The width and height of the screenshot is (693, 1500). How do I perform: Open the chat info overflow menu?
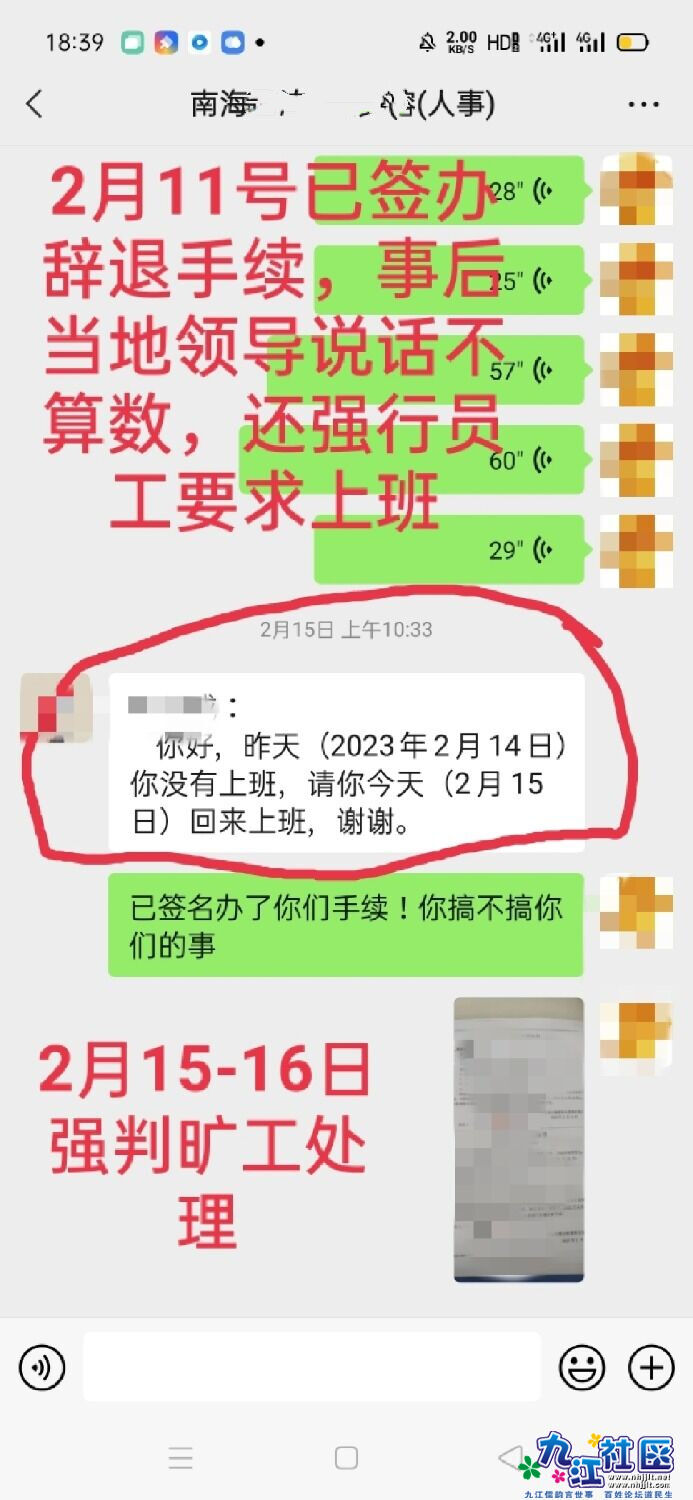(643, 104)
